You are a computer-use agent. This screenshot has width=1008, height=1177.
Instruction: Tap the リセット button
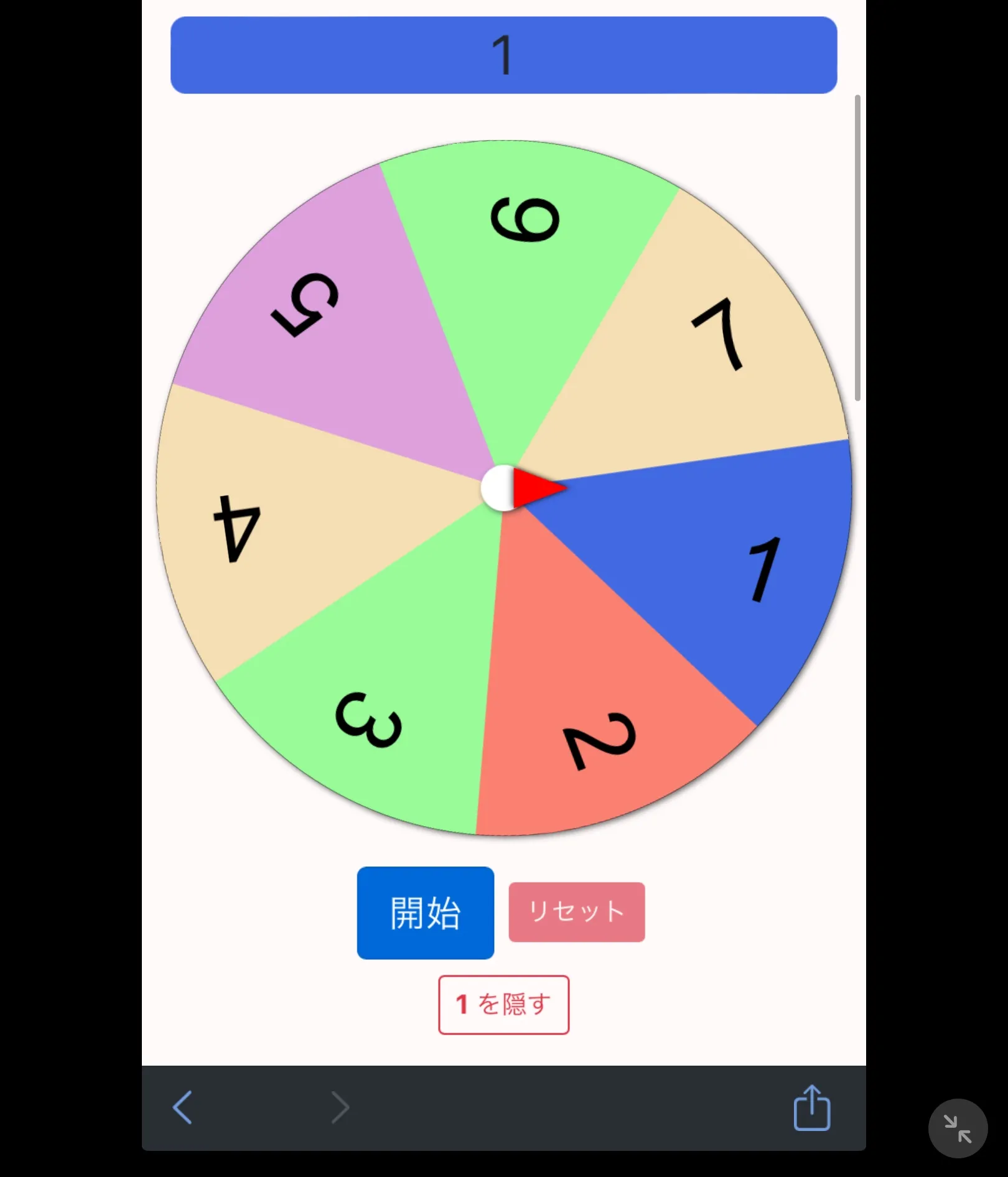(x=576, y=911)
